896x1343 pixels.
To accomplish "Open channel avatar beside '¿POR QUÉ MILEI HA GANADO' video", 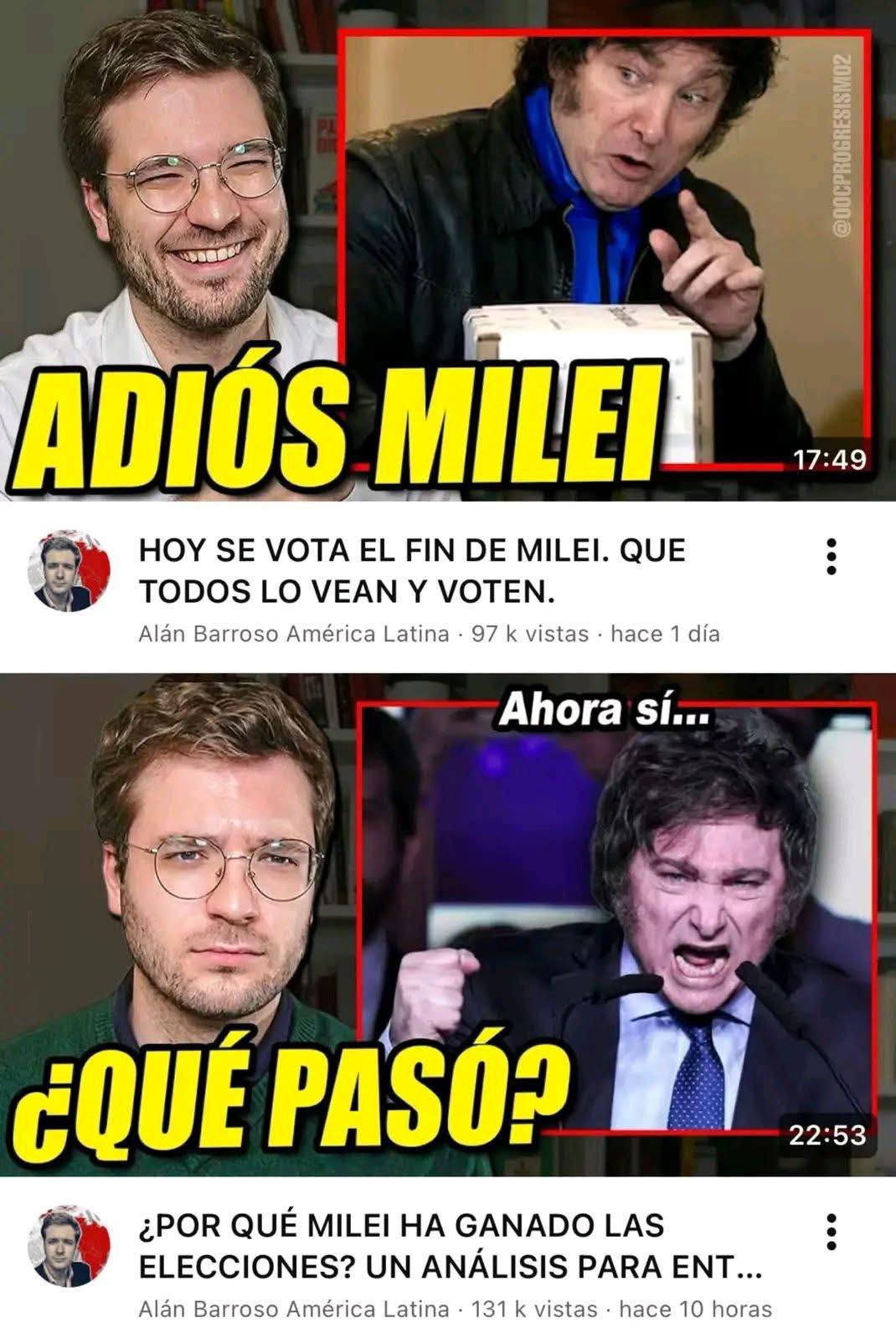I will click(x=70, y=1246).
